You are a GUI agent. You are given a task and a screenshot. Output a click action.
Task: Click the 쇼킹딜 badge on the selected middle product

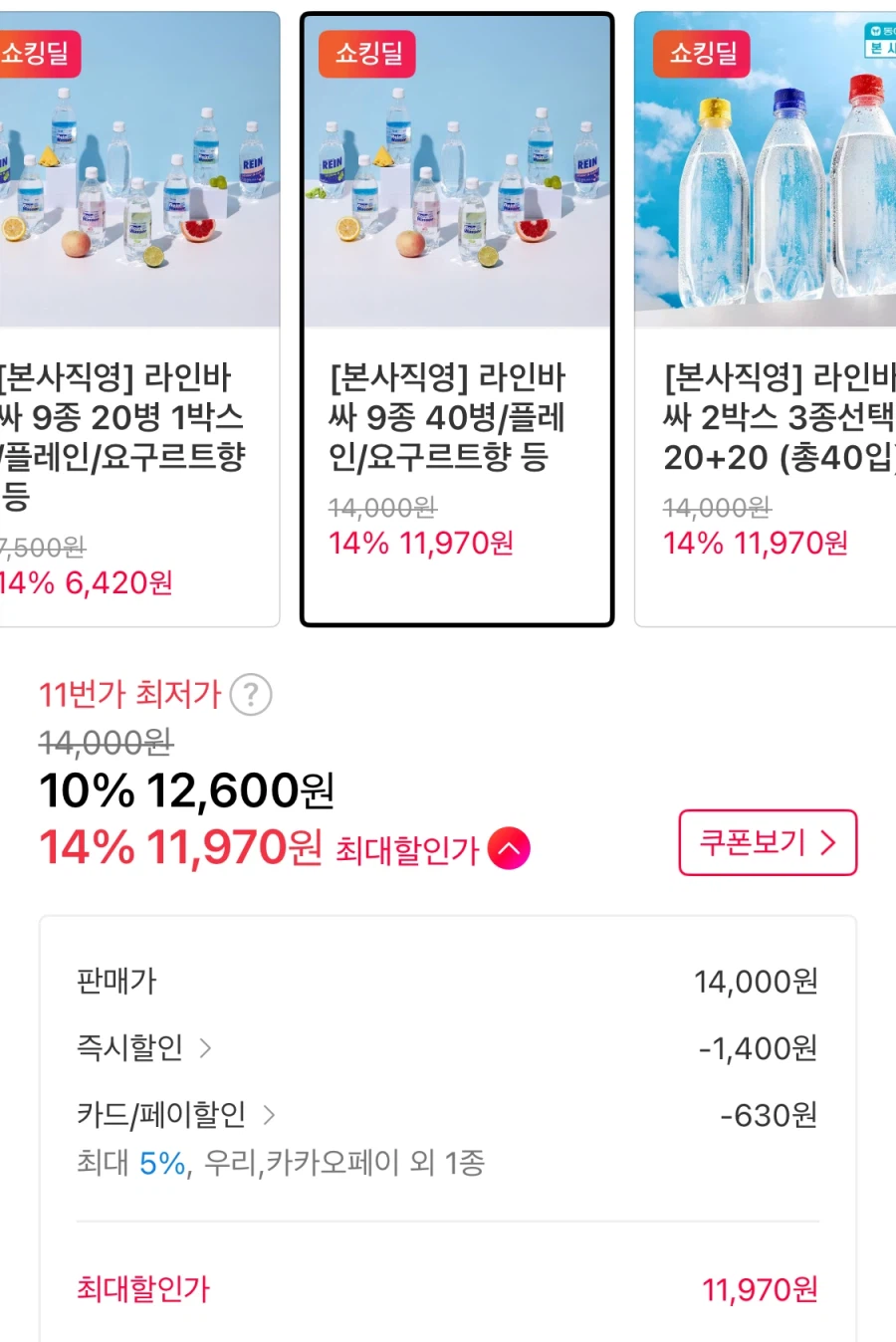pyautogui.click(x=367, y=54)
